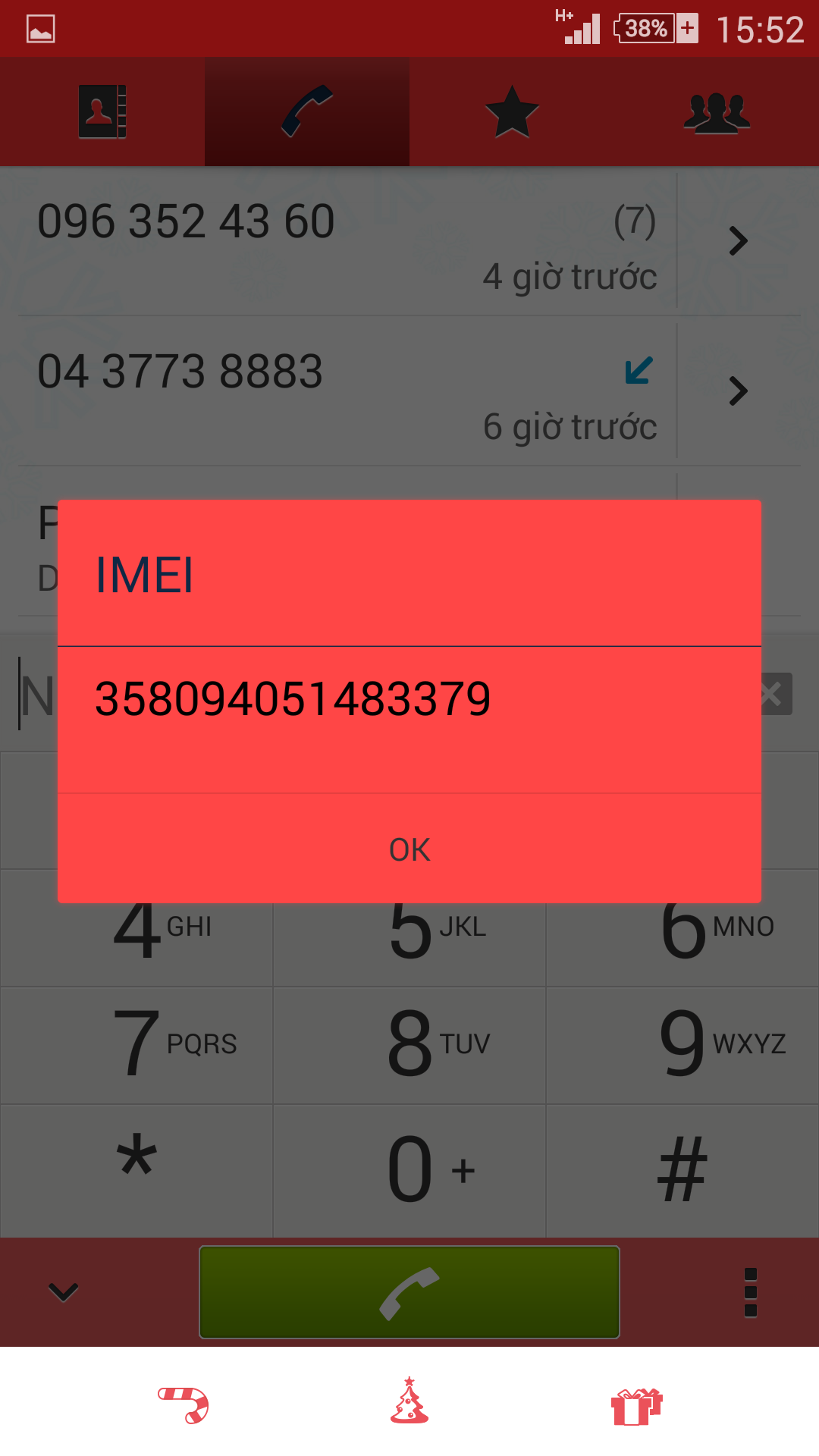Open the contacts tab
819x1456 pixels.
[x=102, y=112]
